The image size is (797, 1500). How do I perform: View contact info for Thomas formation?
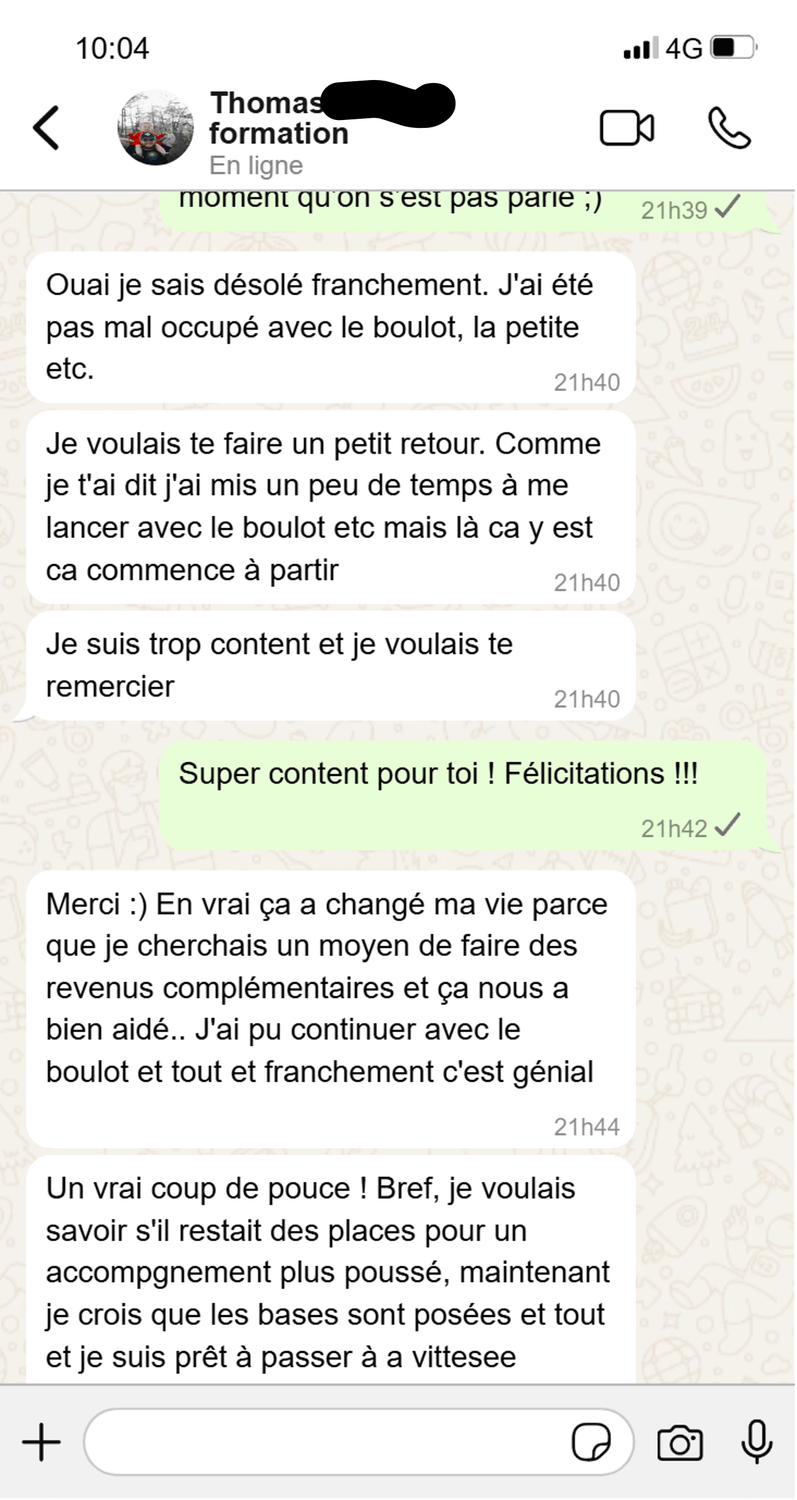click(x=279, y=133)
